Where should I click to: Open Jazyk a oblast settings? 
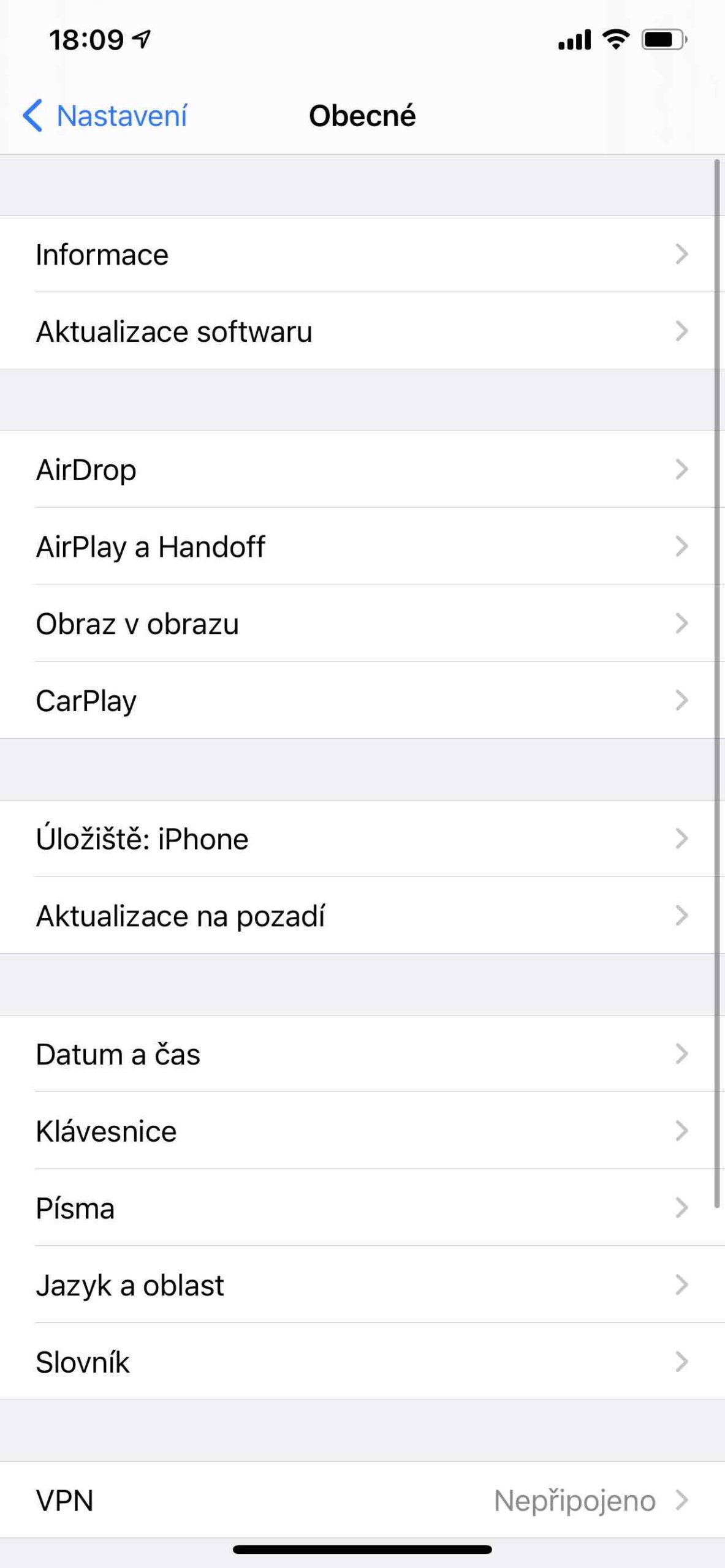(x=363, y=1285)
